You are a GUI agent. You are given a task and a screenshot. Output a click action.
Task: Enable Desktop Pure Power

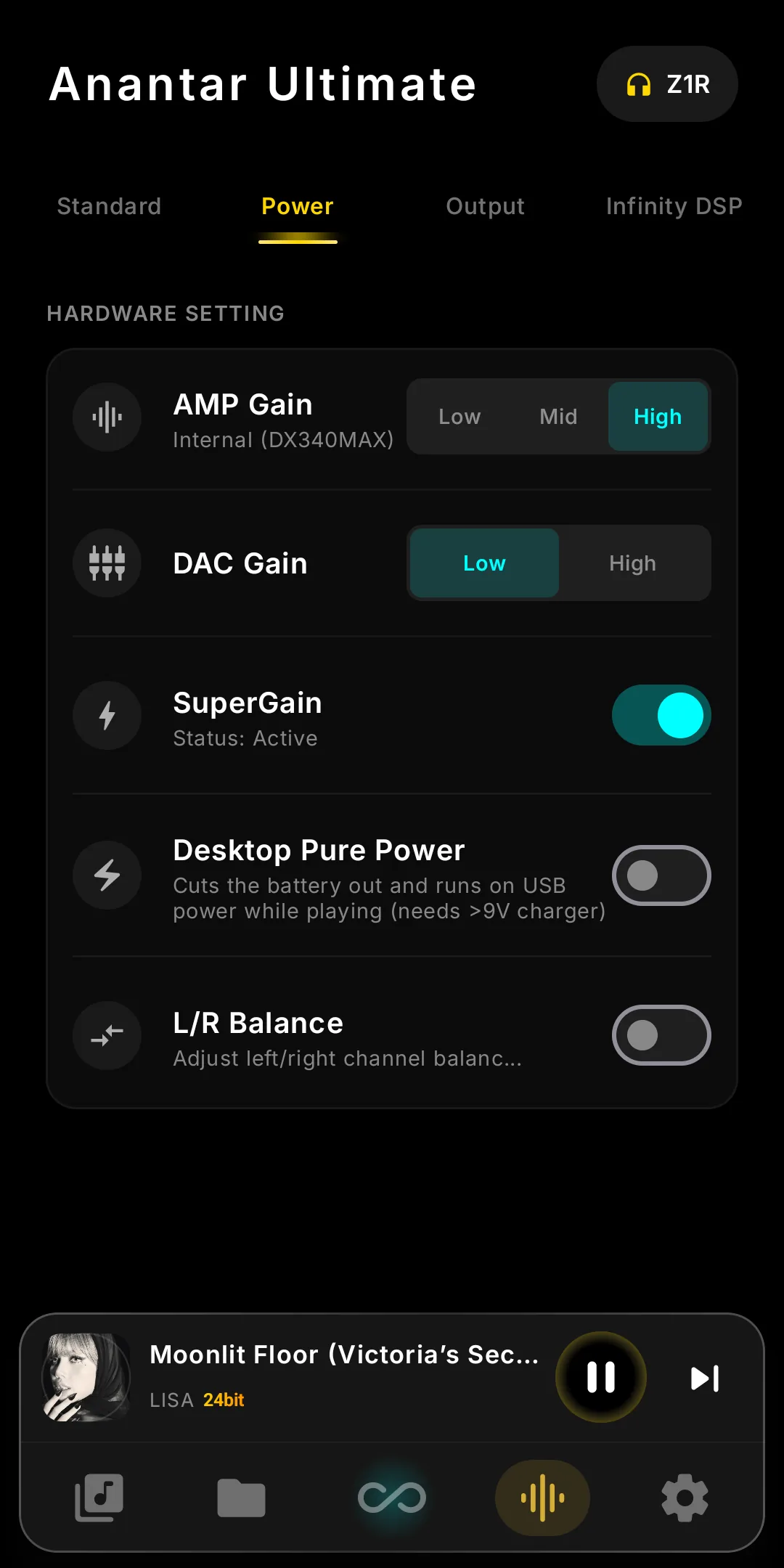(x=661, y=875)
